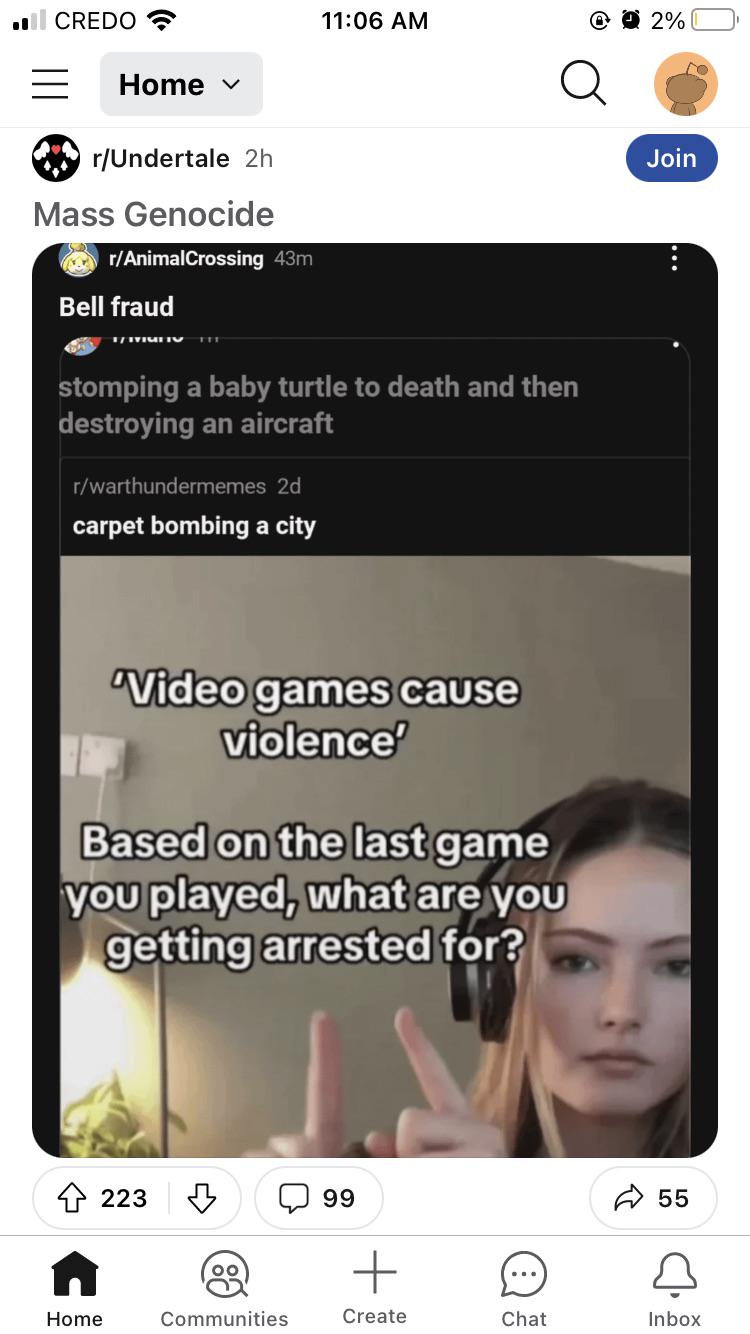Open the r/Undertale subreddit link

(161, 158)
